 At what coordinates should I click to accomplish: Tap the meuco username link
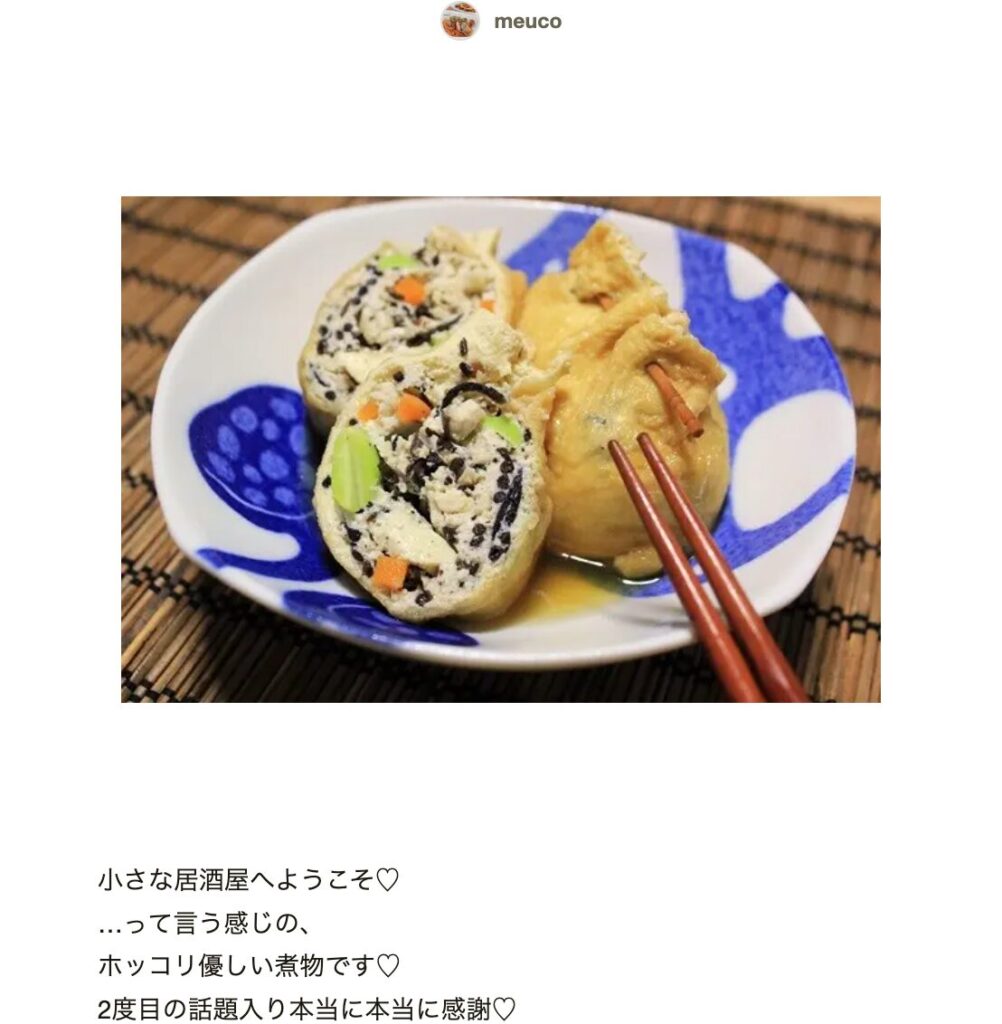[x=527, y=22]
